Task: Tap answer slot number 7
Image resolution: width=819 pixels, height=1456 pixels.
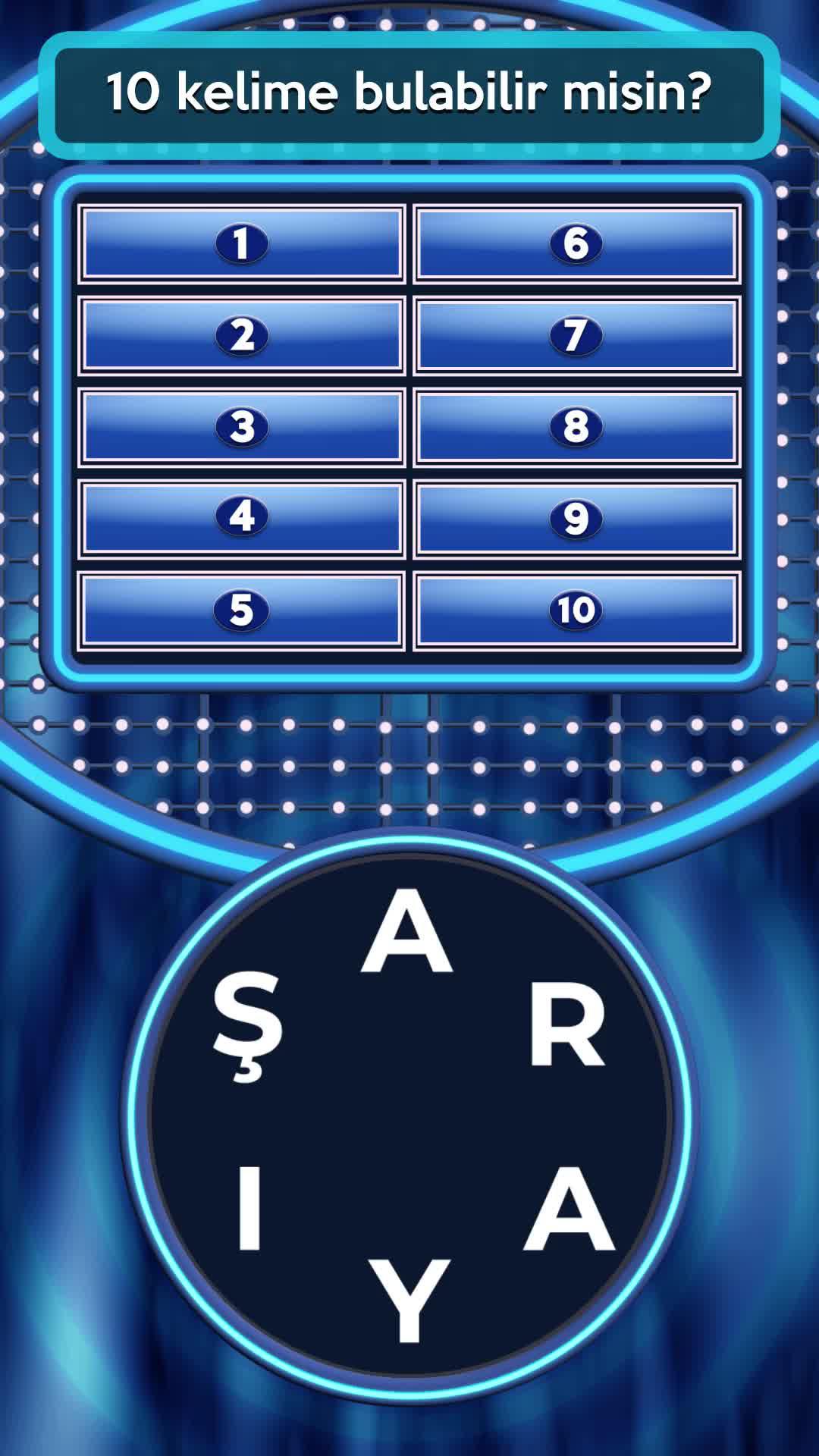Action: click(578, 334)
